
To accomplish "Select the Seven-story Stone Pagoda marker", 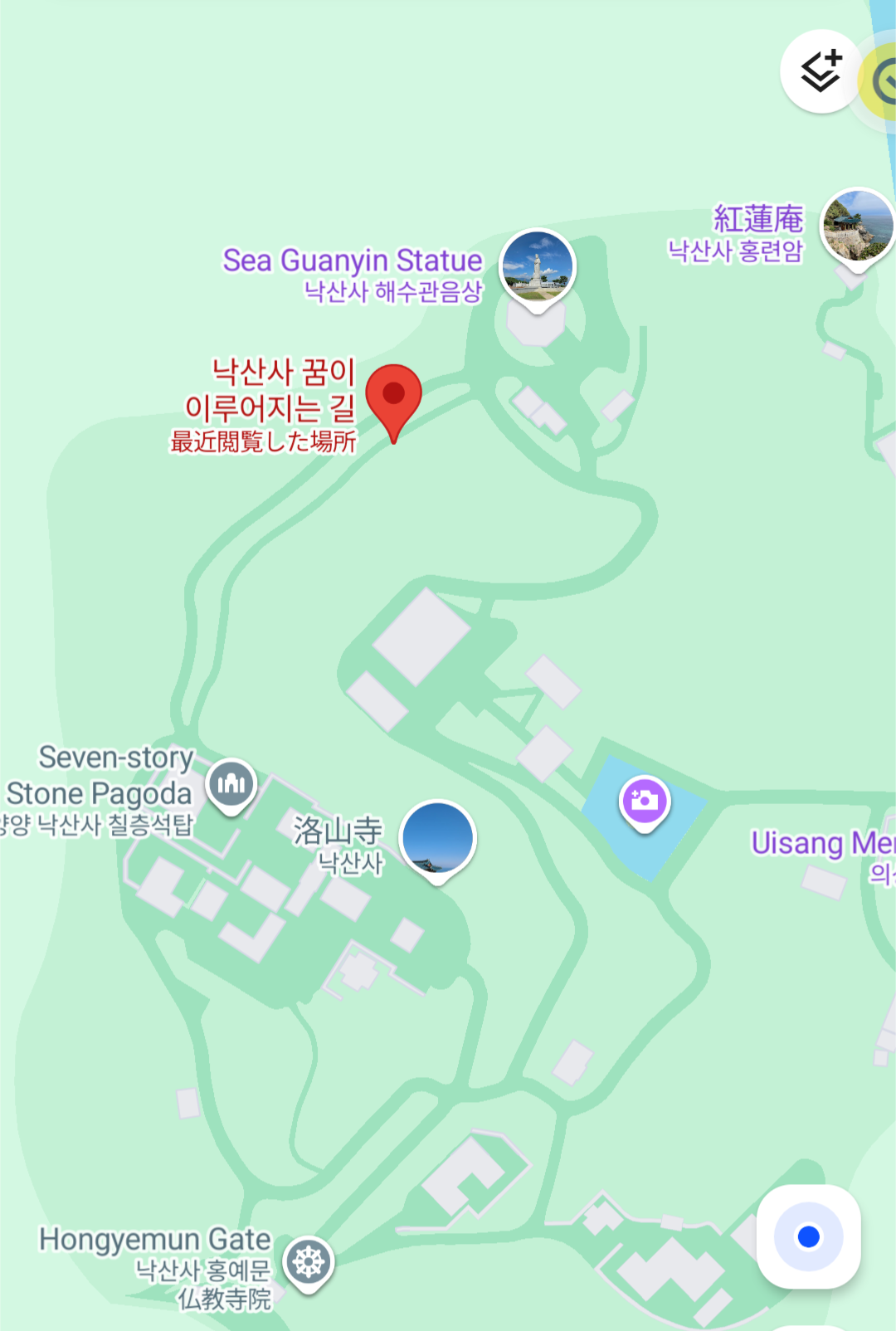I will (231, 783).
